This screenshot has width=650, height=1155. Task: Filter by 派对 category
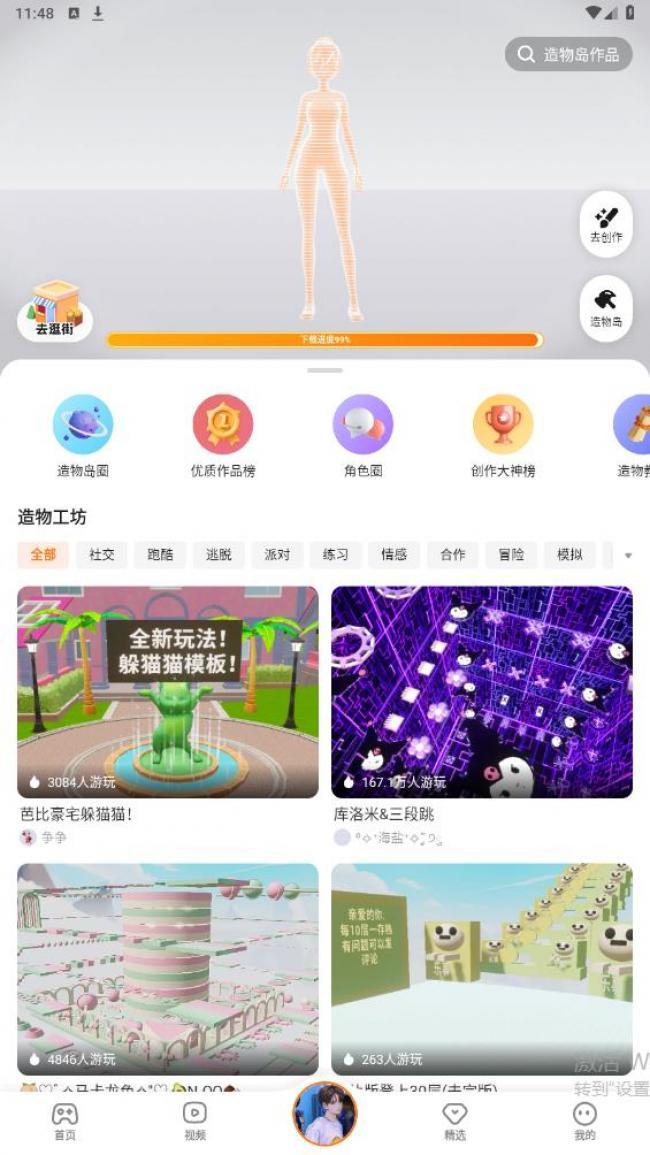277,554
